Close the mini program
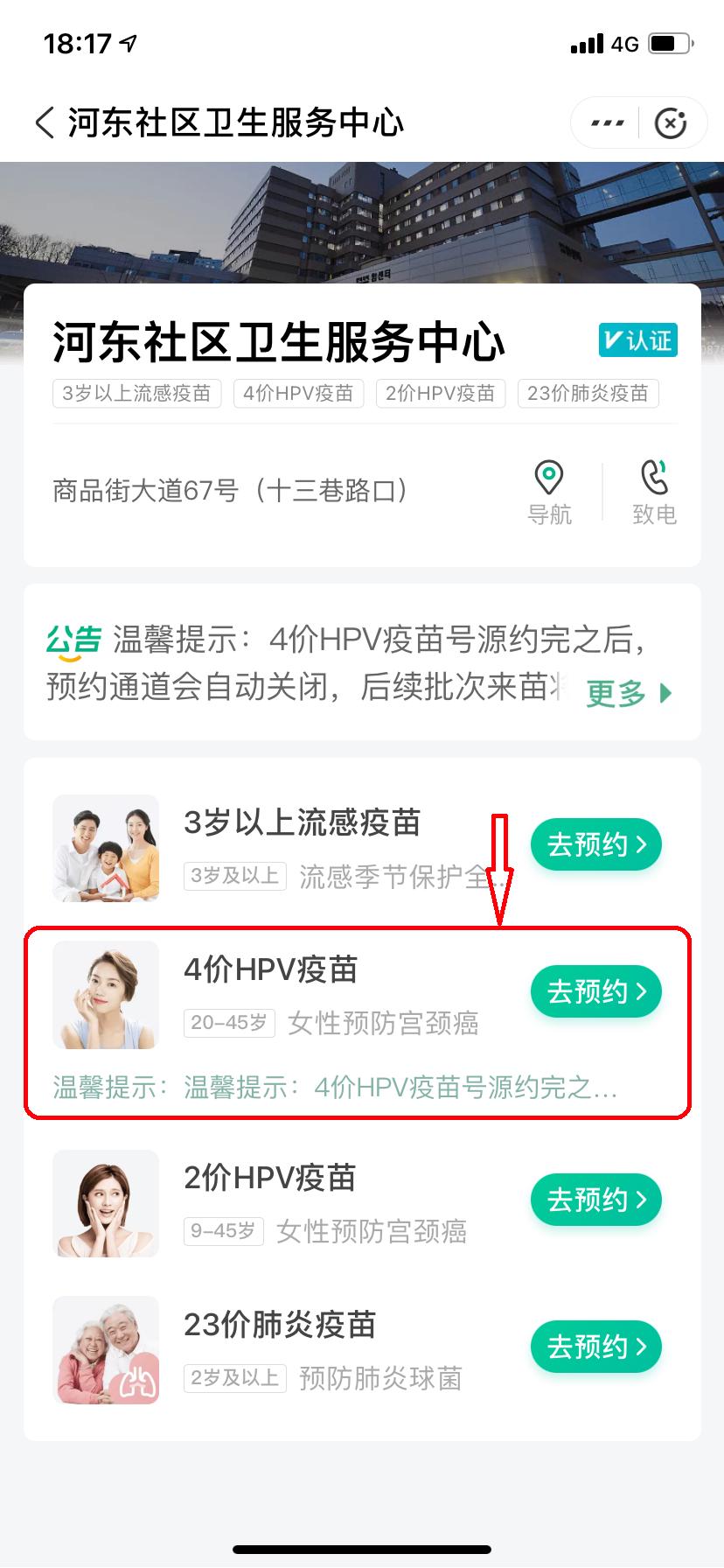 click(x=671, y=123)
